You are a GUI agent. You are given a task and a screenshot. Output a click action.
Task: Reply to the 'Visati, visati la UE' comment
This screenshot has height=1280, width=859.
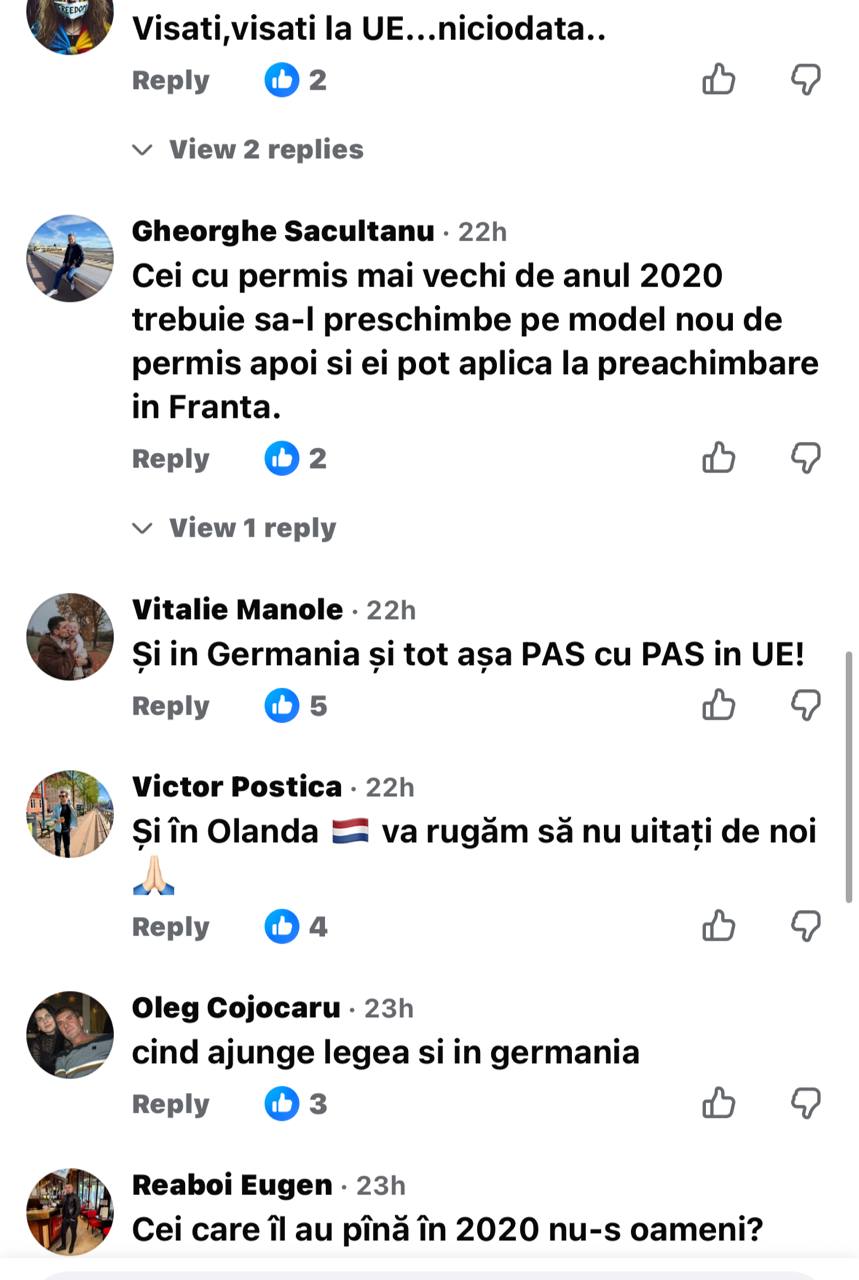pos(171,81)
